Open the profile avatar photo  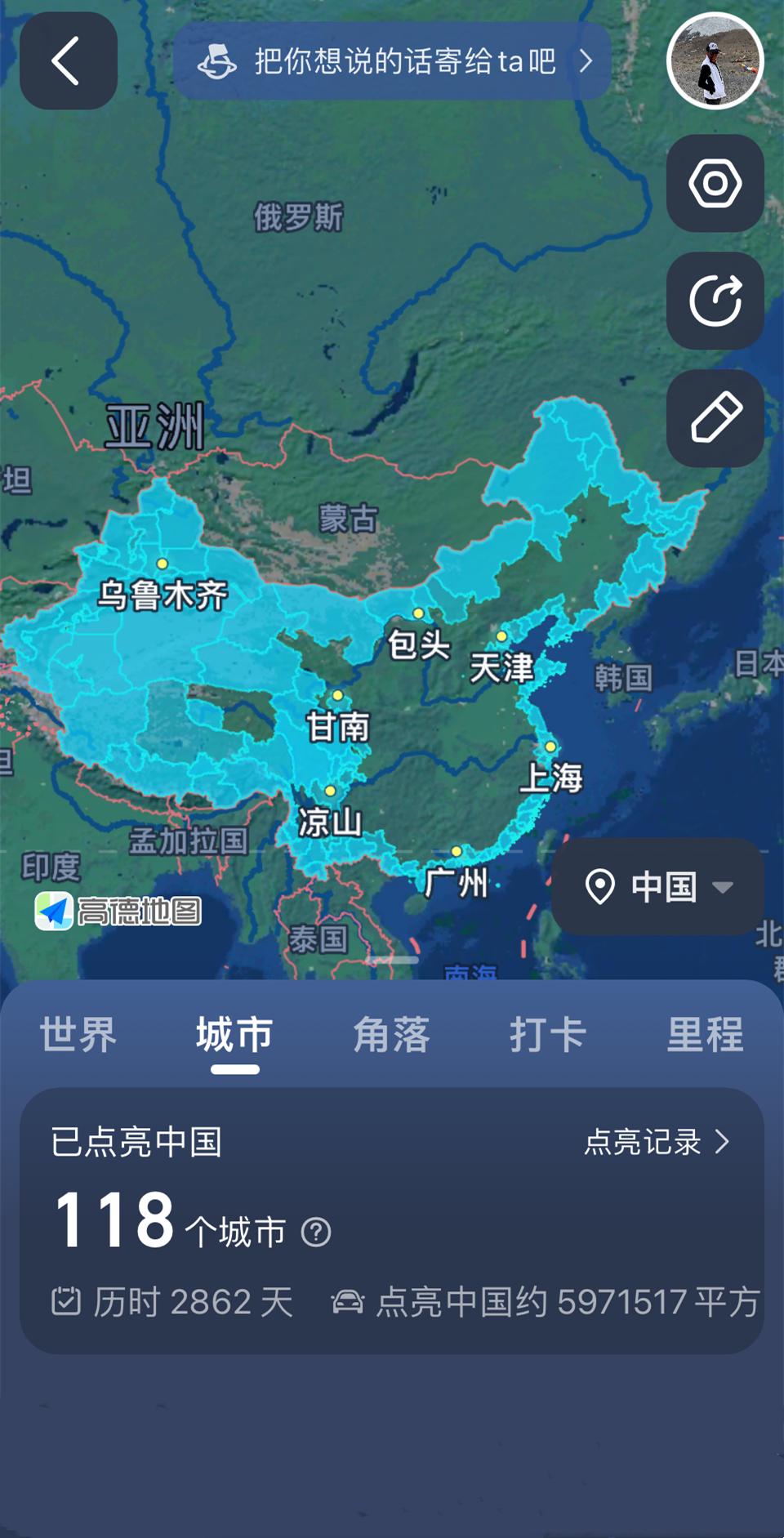coord(715,60)
